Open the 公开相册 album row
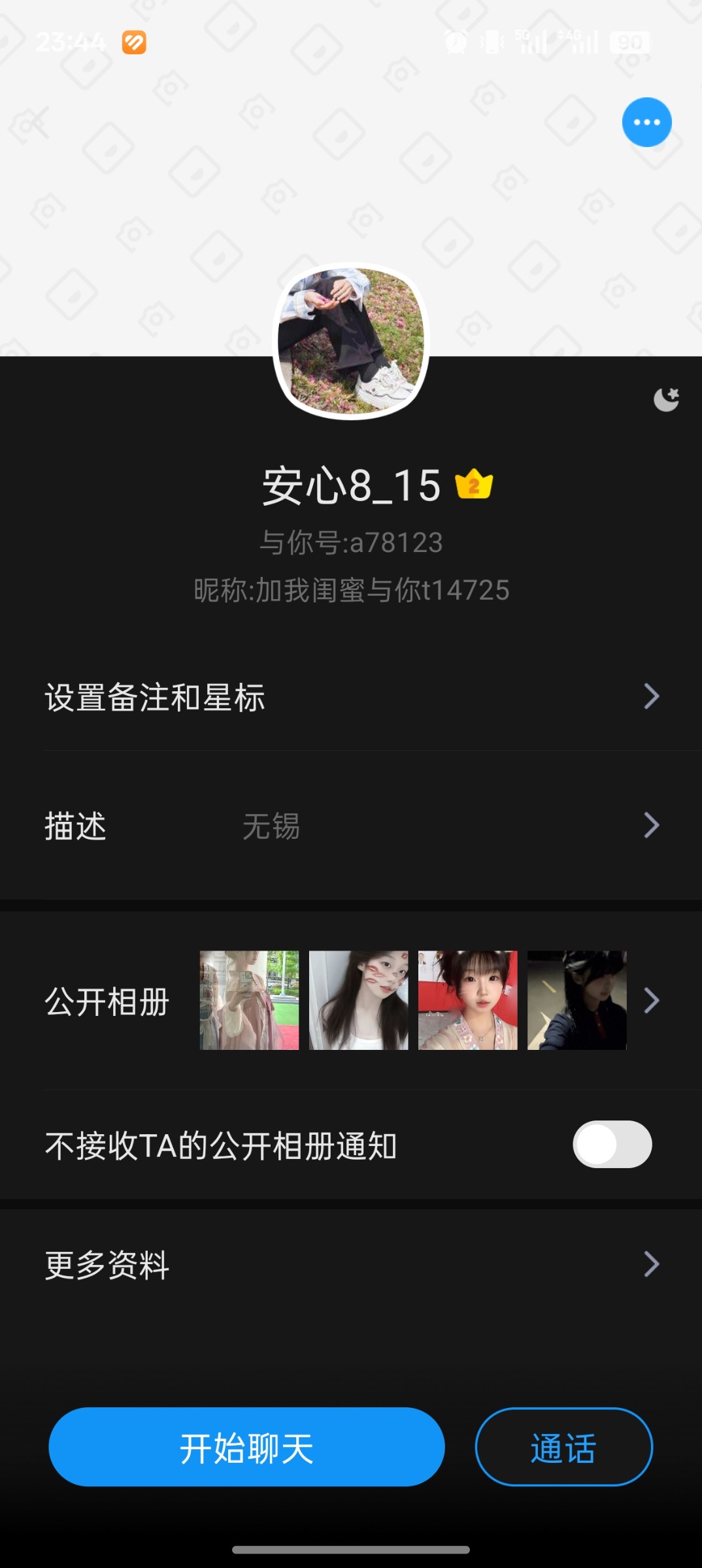The width and height of the screenshot is (702, 1568). point(351,1000)
